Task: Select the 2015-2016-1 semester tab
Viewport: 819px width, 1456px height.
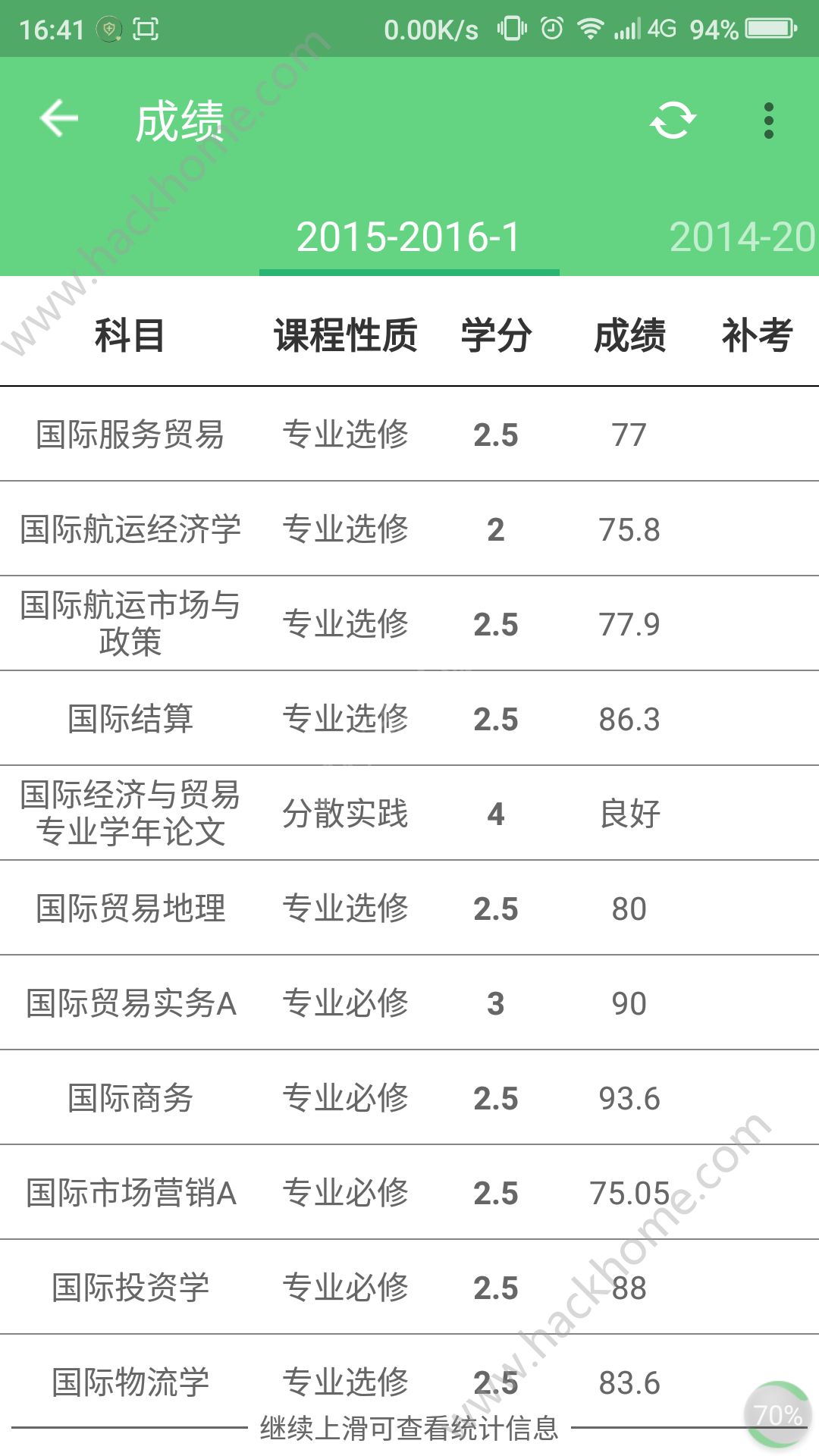Action: coord(409,237)
